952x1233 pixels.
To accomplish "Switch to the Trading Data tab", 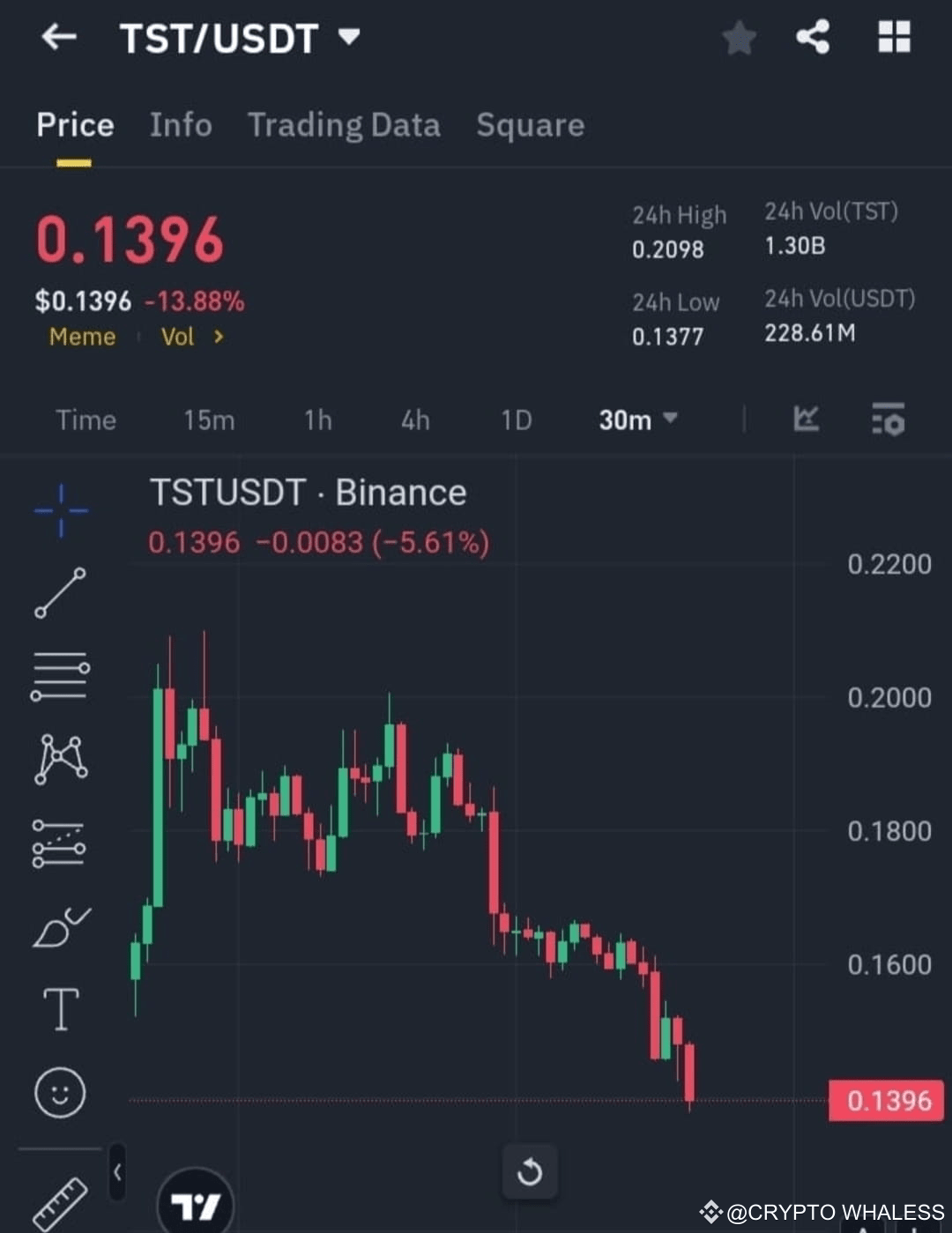I will [x=345, y=125].
